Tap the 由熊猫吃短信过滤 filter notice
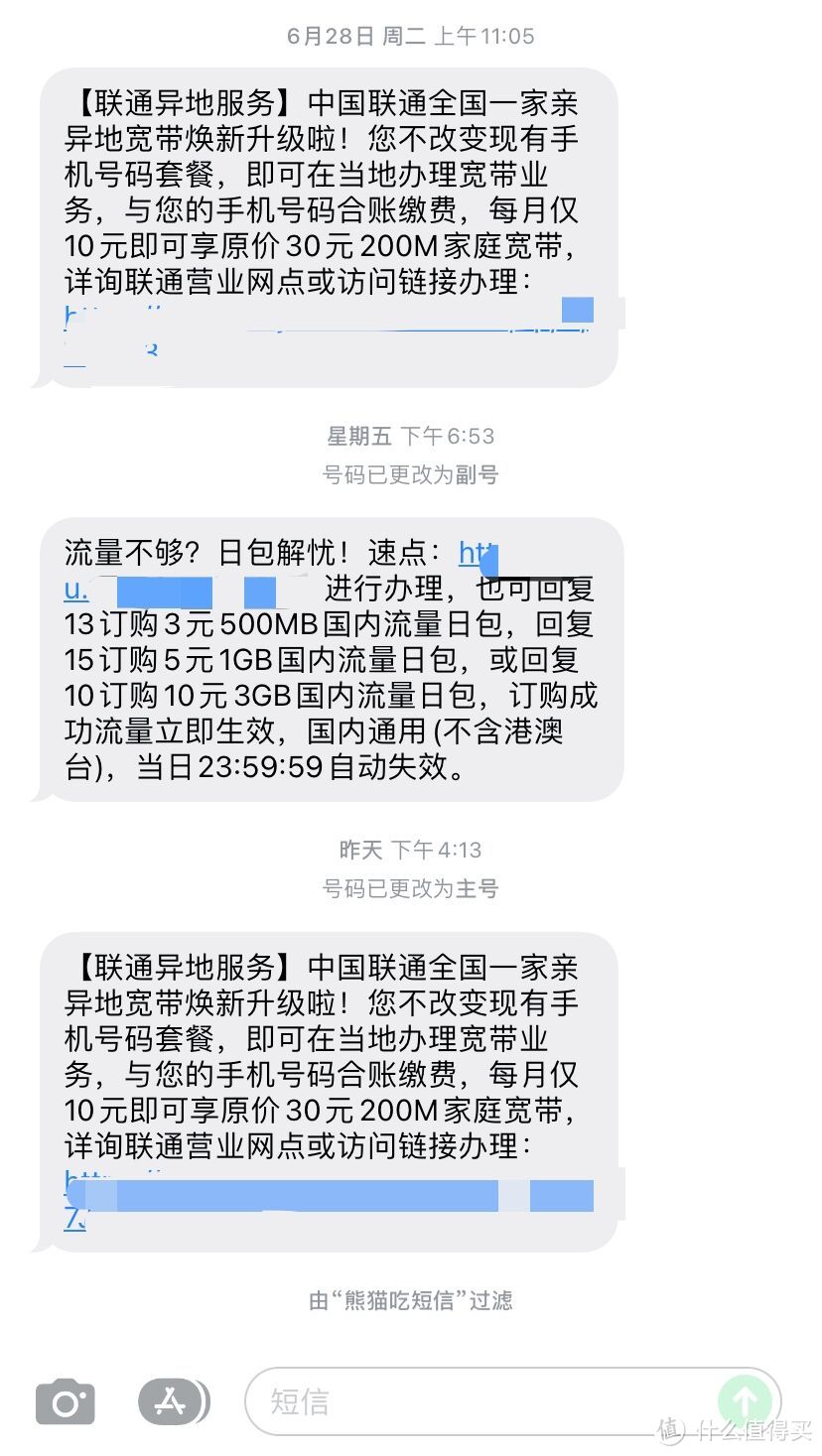The image size is (822, 1456). [410, 1302]
